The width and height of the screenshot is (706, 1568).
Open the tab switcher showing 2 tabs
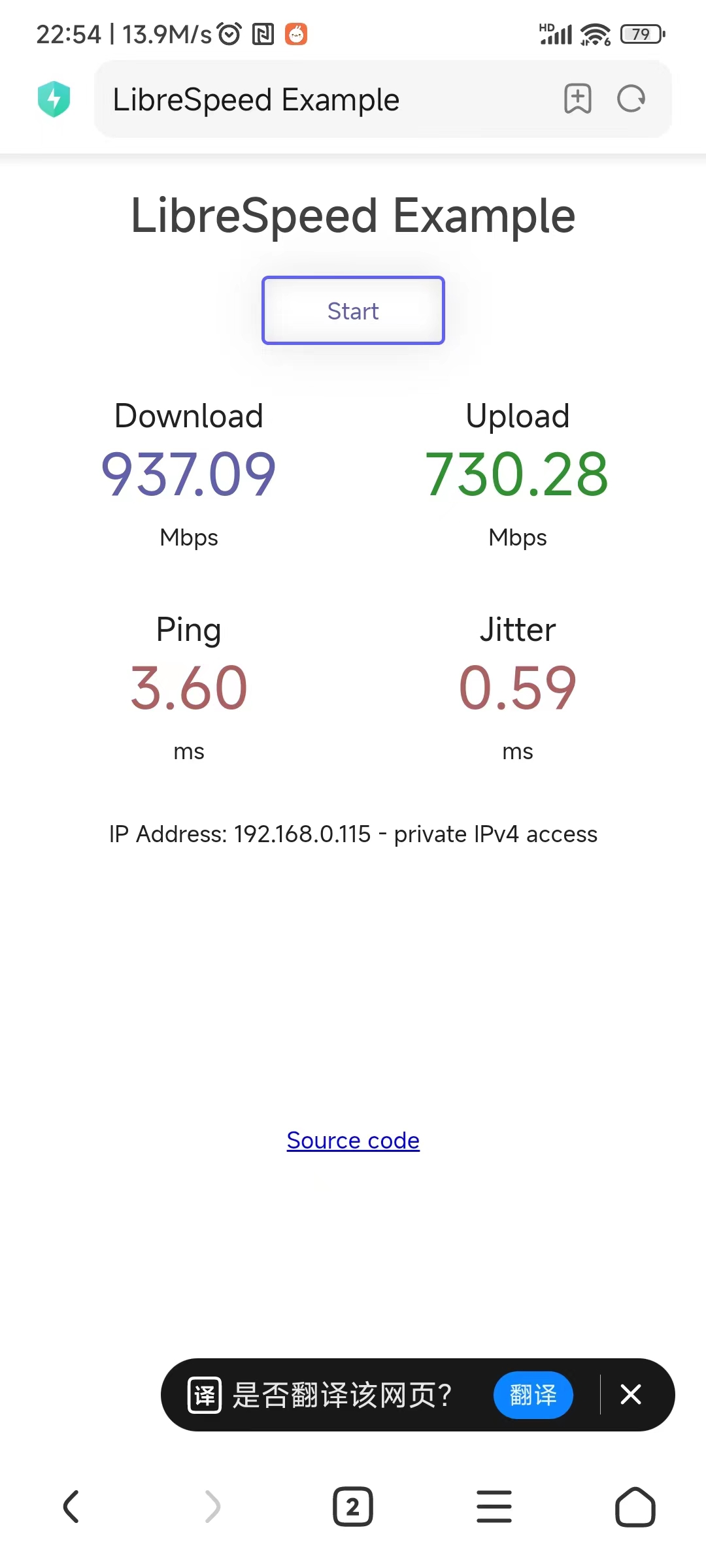(353, 1507)
